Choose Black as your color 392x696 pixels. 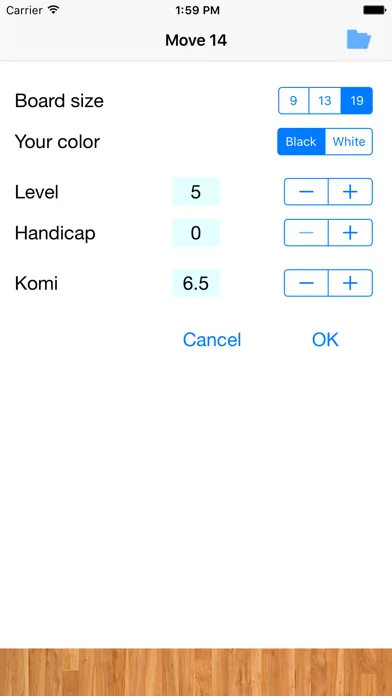point(301,142)
